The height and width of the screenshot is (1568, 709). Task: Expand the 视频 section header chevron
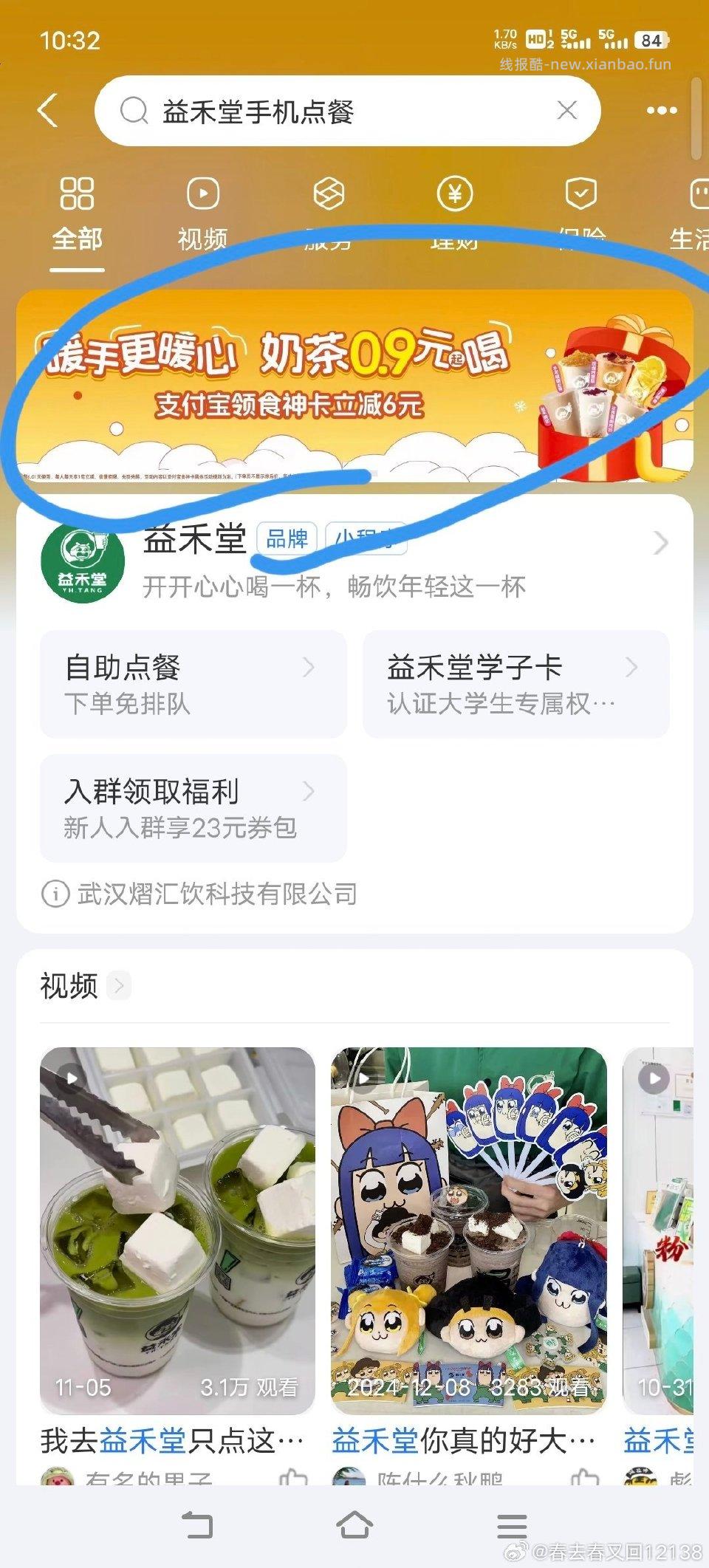point(118,985)
